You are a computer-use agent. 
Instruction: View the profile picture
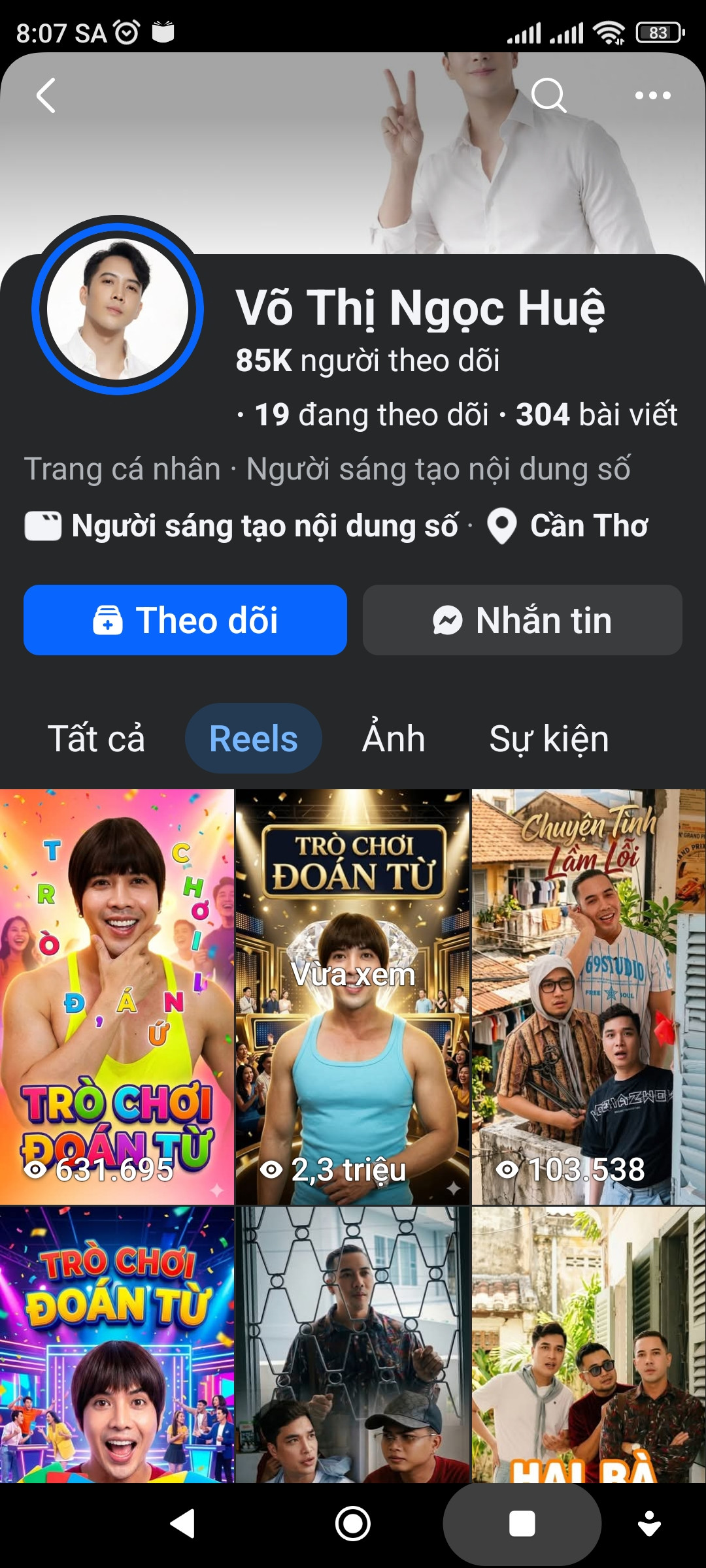click(118, 307)
